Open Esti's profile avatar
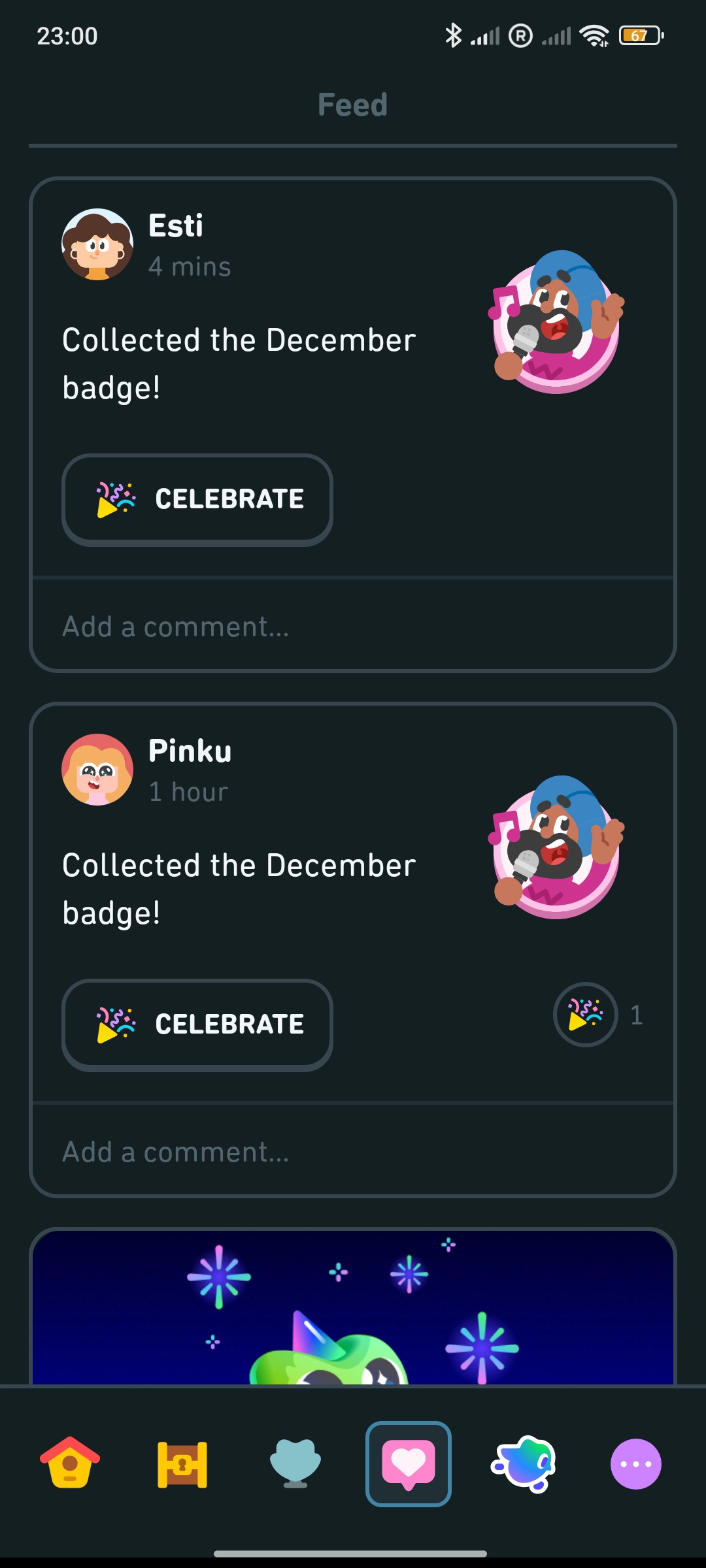Viewport: 706px width, 1568px height. tap(97, 244)
